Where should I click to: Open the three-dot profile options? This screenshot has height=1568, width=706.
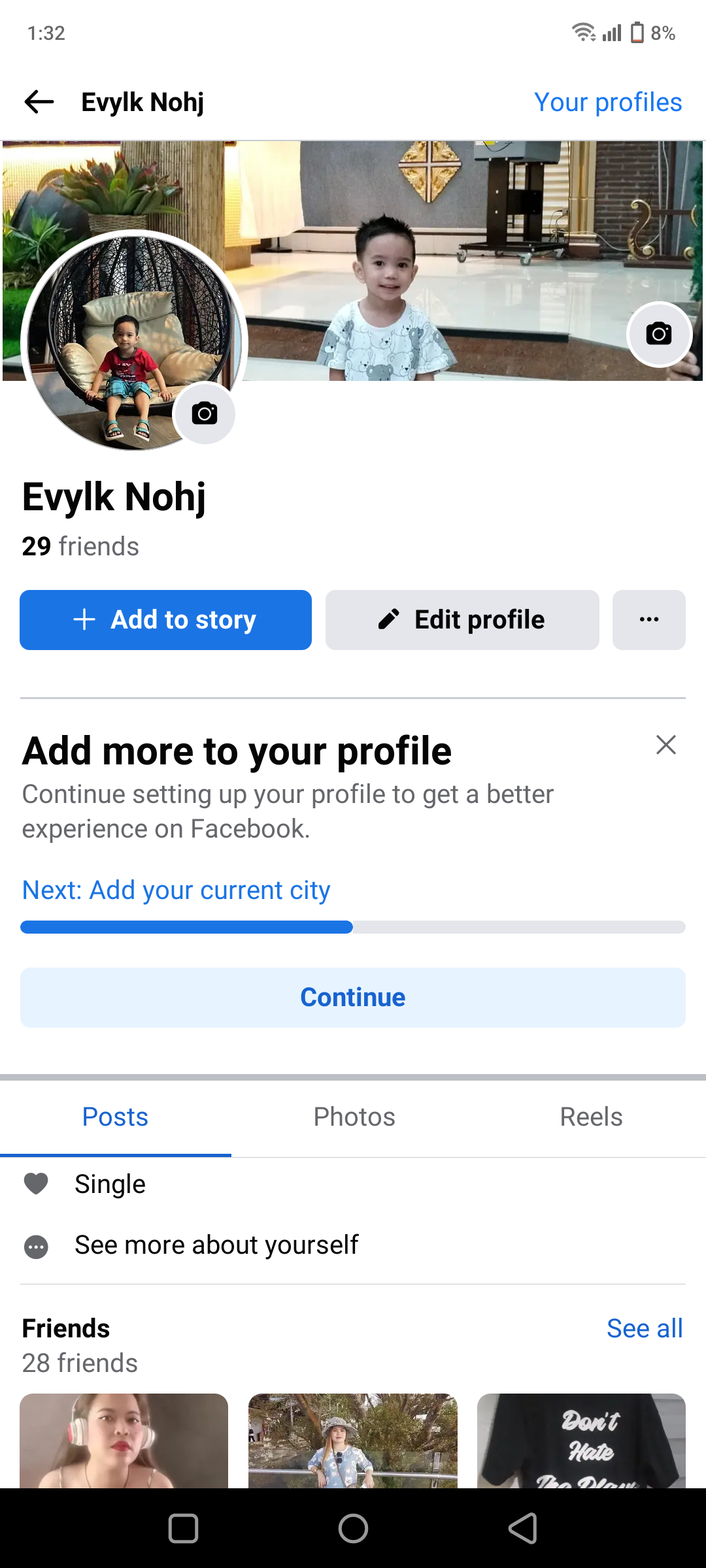pyautogui.click(x=649, y=619)
